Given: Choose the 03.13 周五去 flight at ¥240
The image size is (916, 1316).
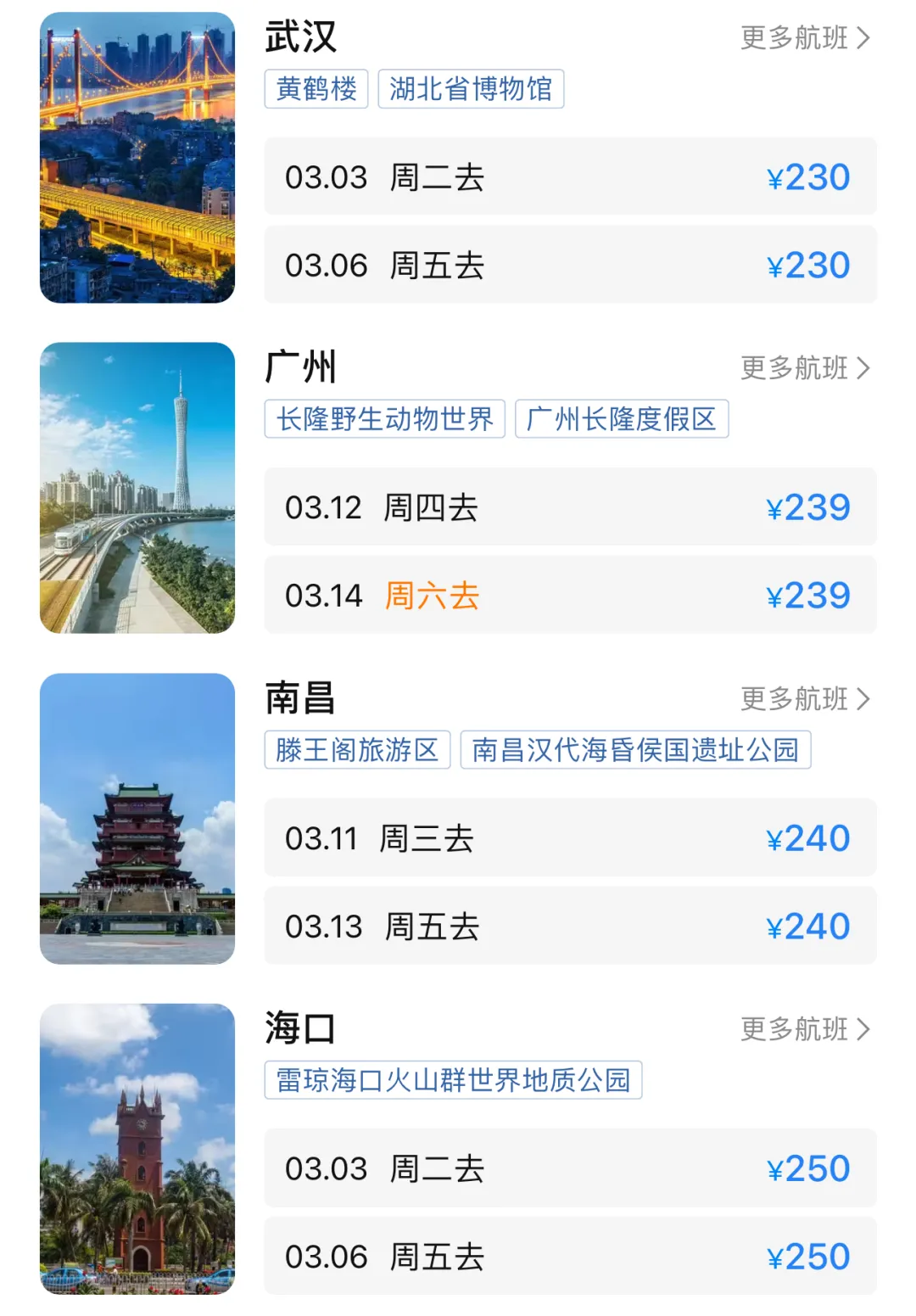Looking at the screenshot, I should coord(570,926).
